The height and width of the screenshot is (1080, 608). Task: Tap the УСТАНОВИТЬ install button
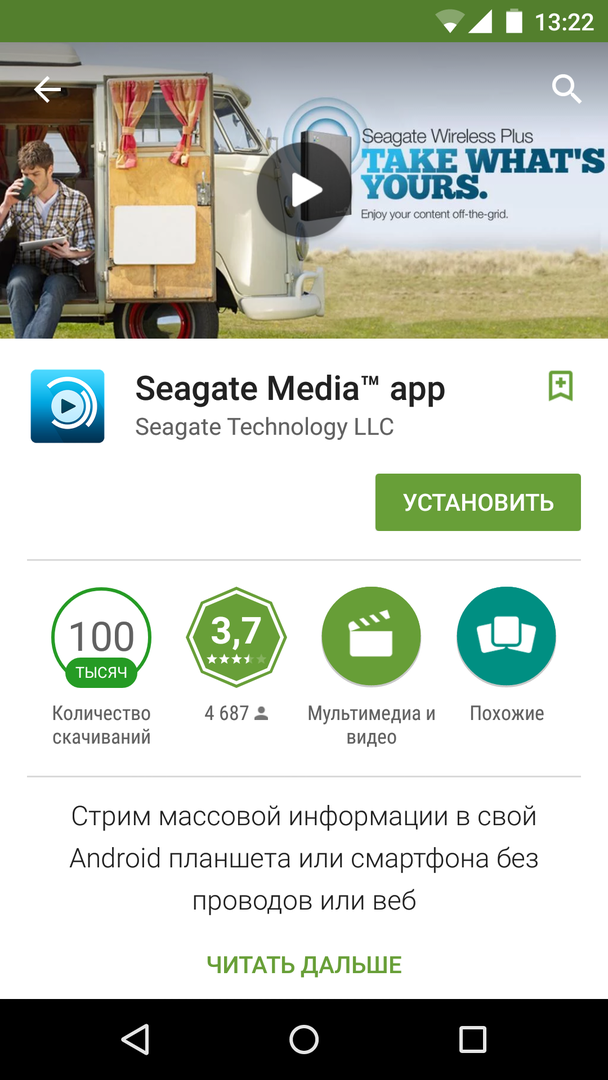tap(477, 502)
